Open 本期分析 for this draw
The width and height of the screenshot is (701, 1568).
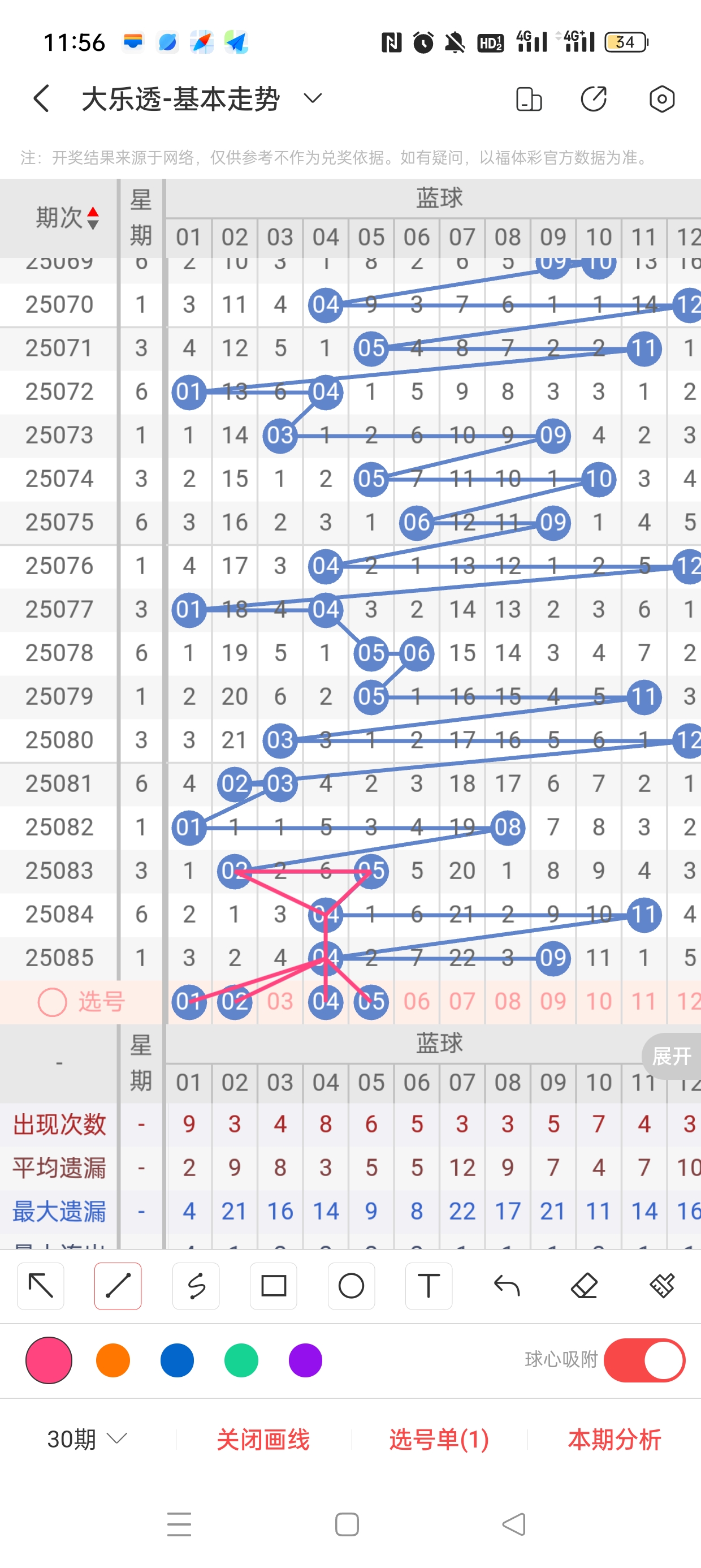coord(614,1440)
